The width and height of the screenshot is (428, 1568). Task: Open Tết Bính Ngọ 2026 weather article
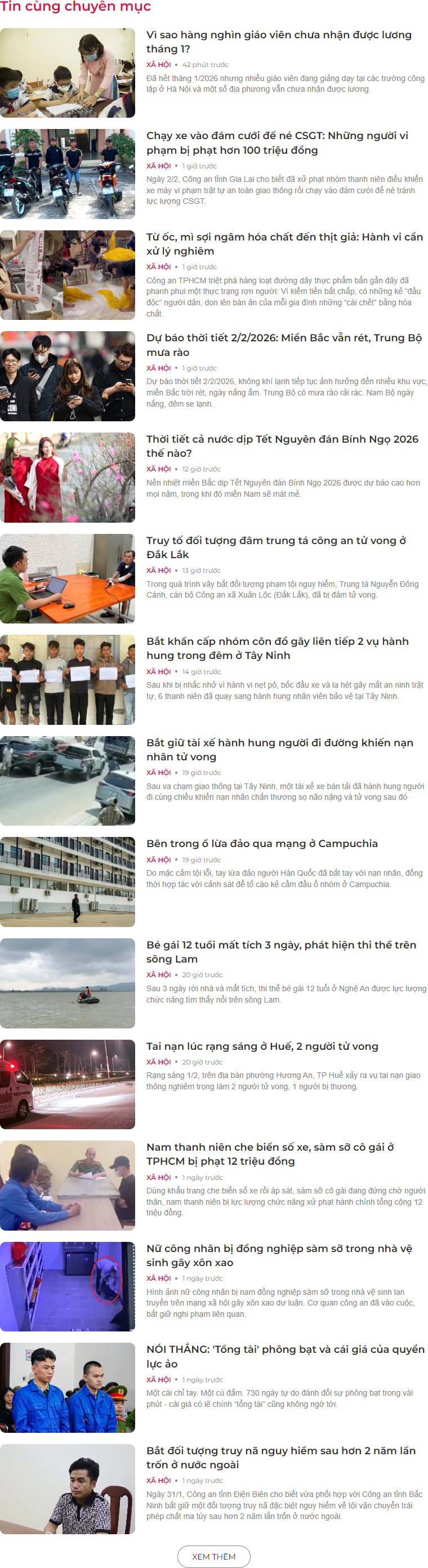coord(282,446)
